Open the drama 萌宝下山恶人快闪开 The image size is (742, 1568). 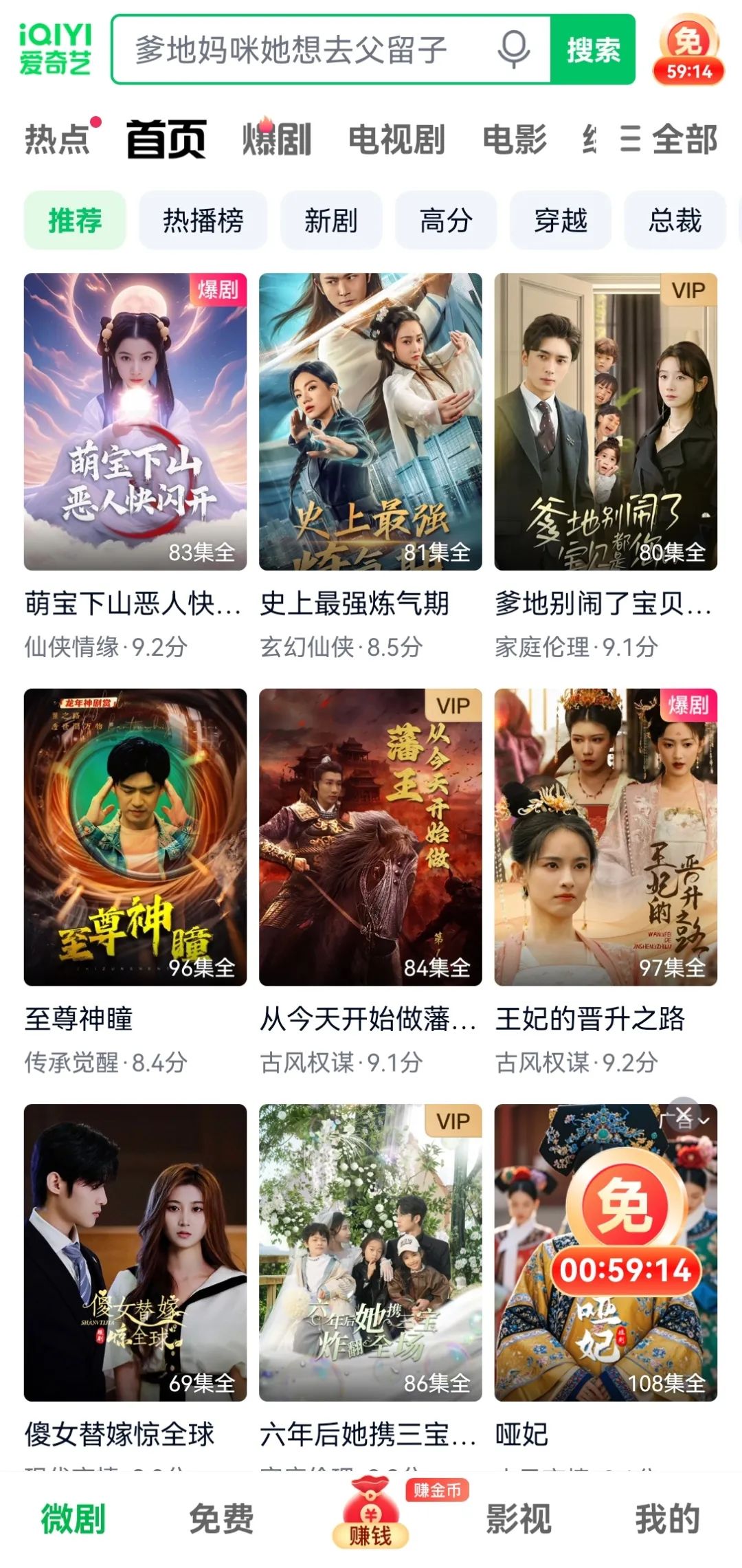(135, 421)
